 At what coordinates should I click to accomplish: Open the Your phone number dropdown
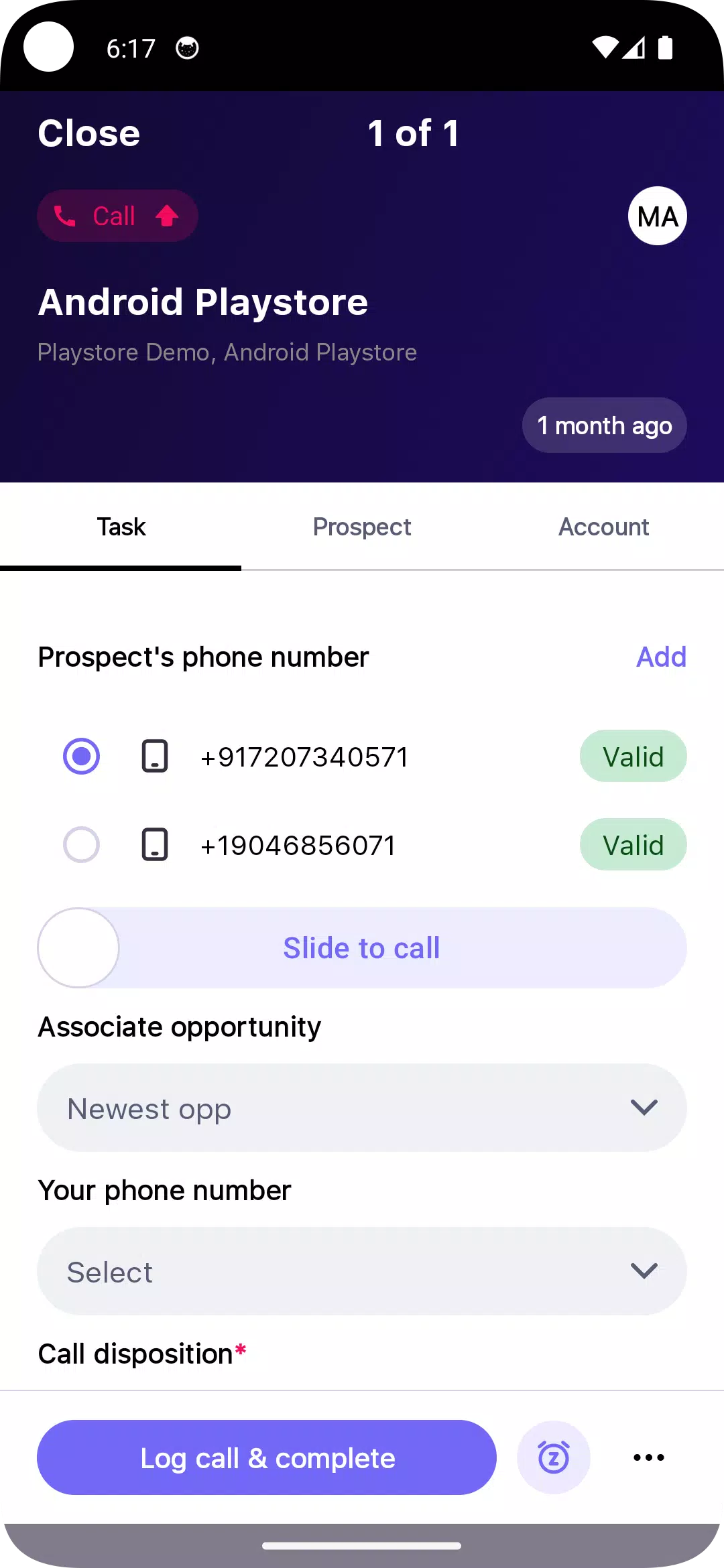362,1271
